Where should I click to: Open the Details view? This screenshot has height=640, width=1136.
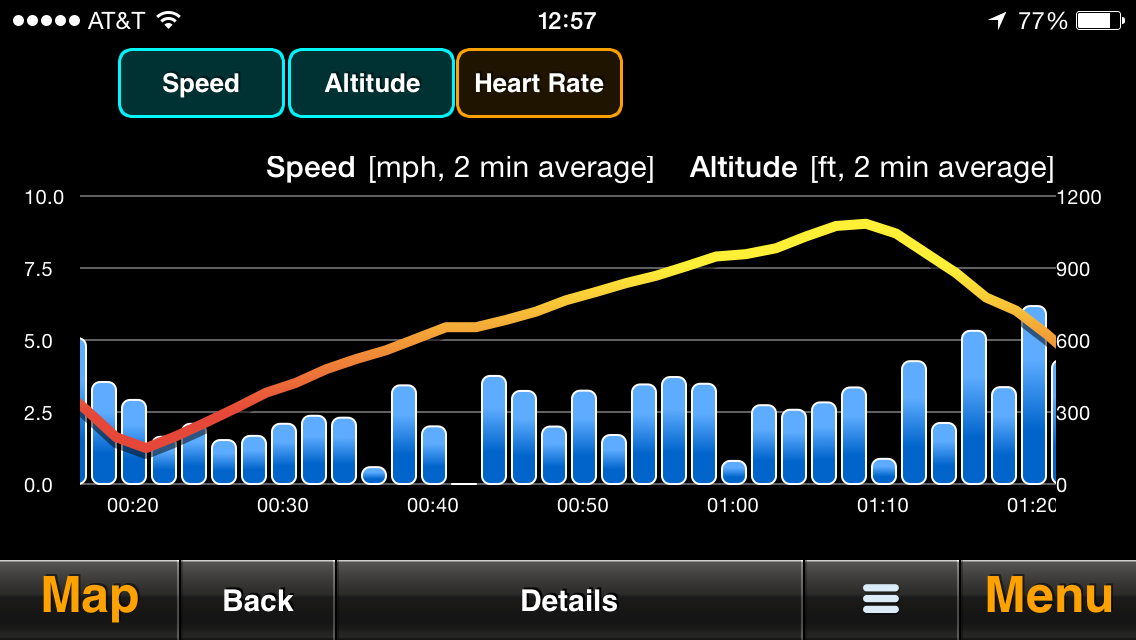(x=569, y=600)
